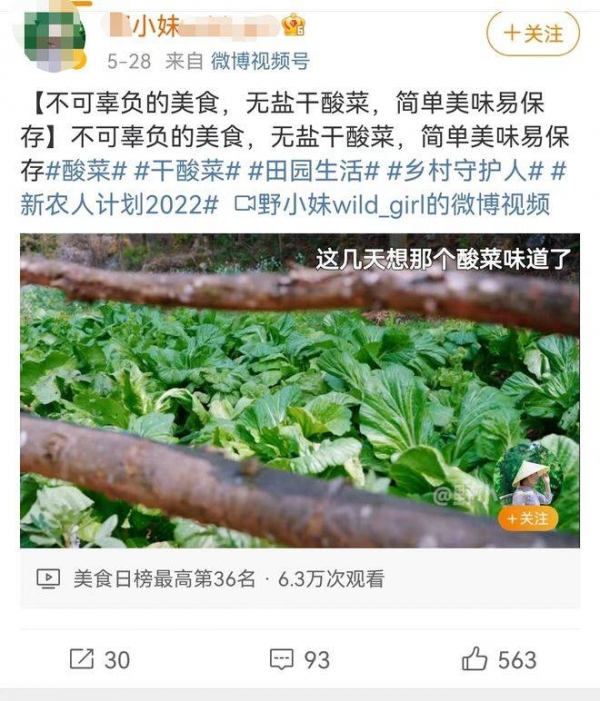This screenshot has height=701, width=600.
Task: Like this post with 563 likes
Action: tap(499, 659)
